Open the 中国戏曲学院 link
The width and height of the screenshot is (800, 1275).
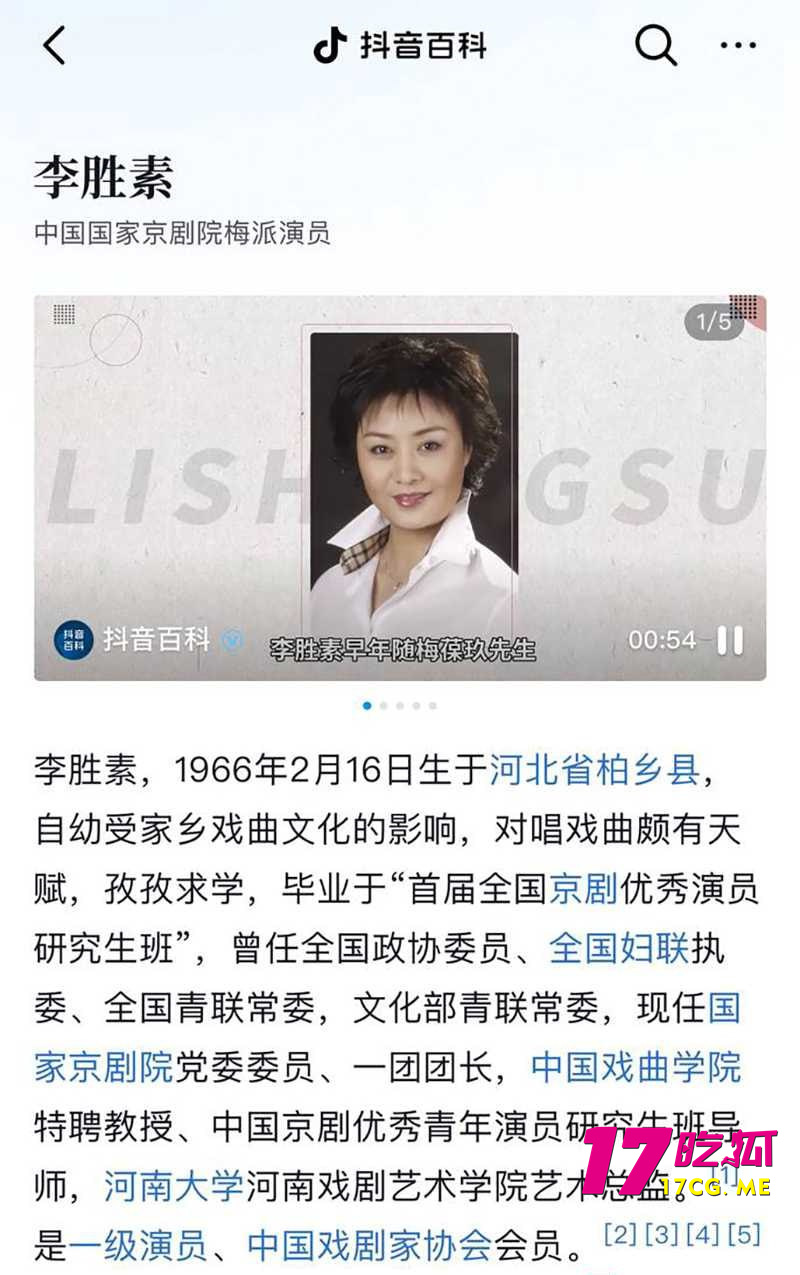tap(636, 1067)
